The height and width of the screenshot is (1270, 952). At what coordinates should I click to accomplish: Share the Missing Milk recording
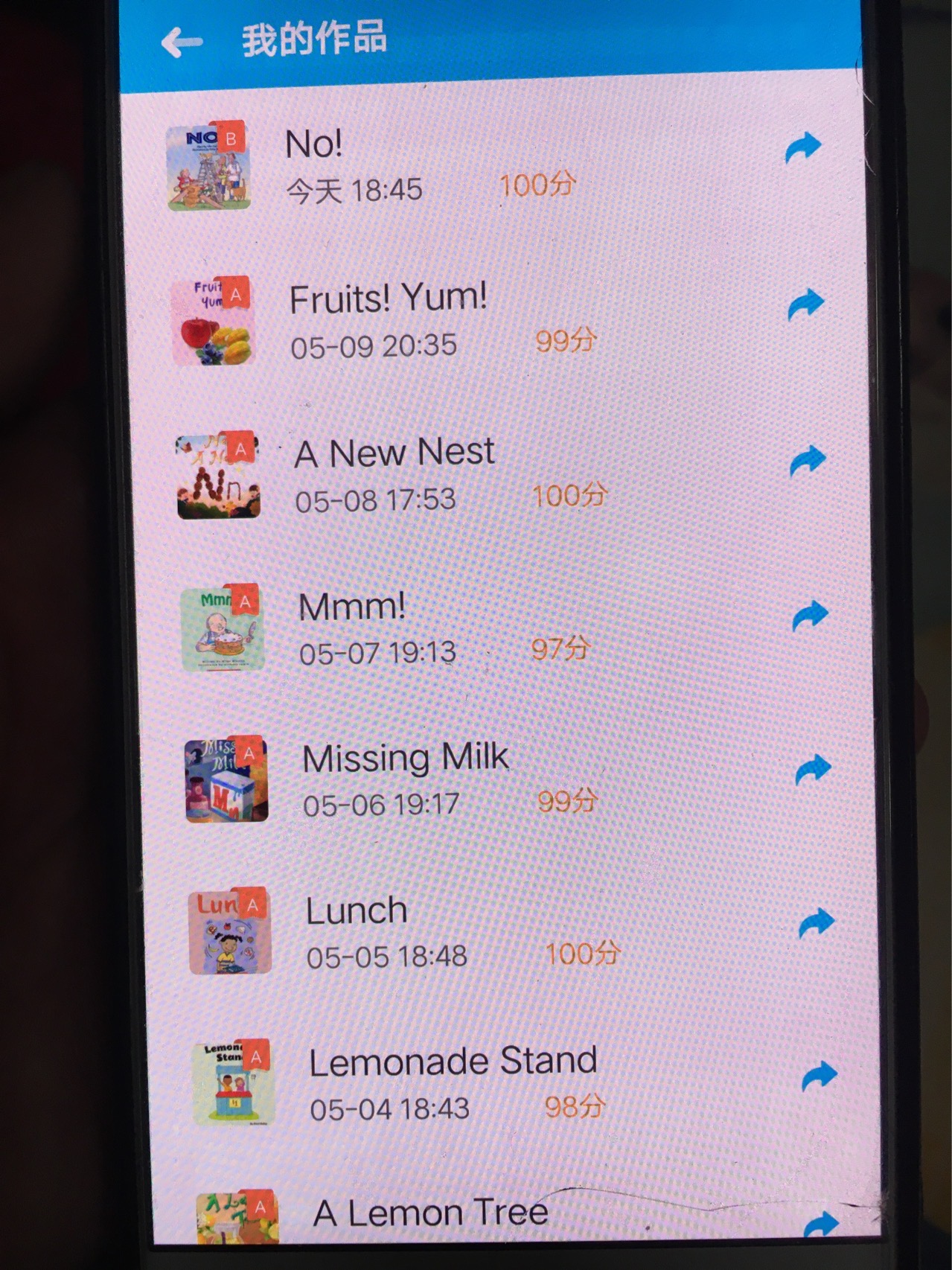pos(813,769)
